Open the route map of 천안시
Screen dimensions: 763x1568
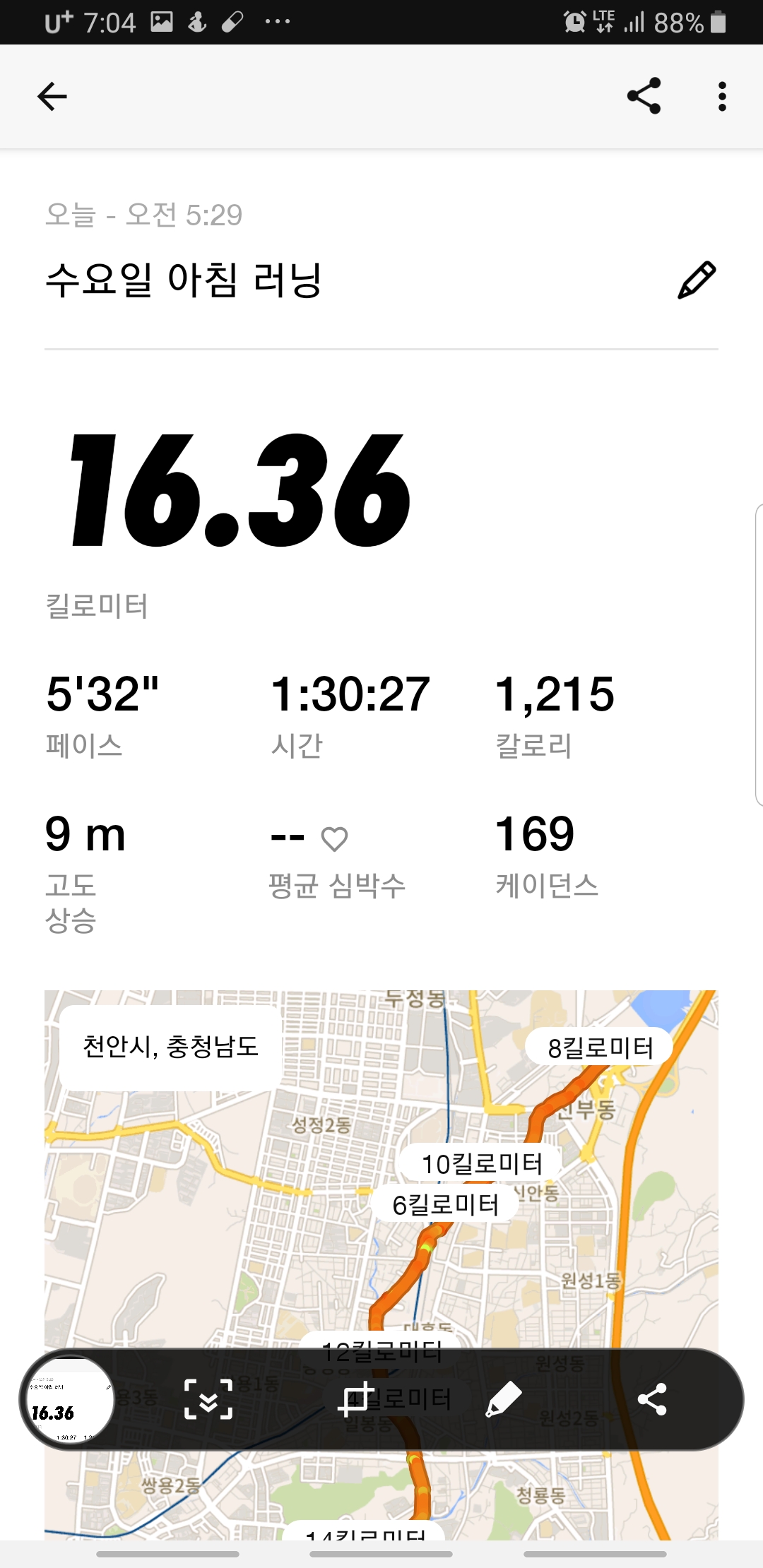[381, 1264]
